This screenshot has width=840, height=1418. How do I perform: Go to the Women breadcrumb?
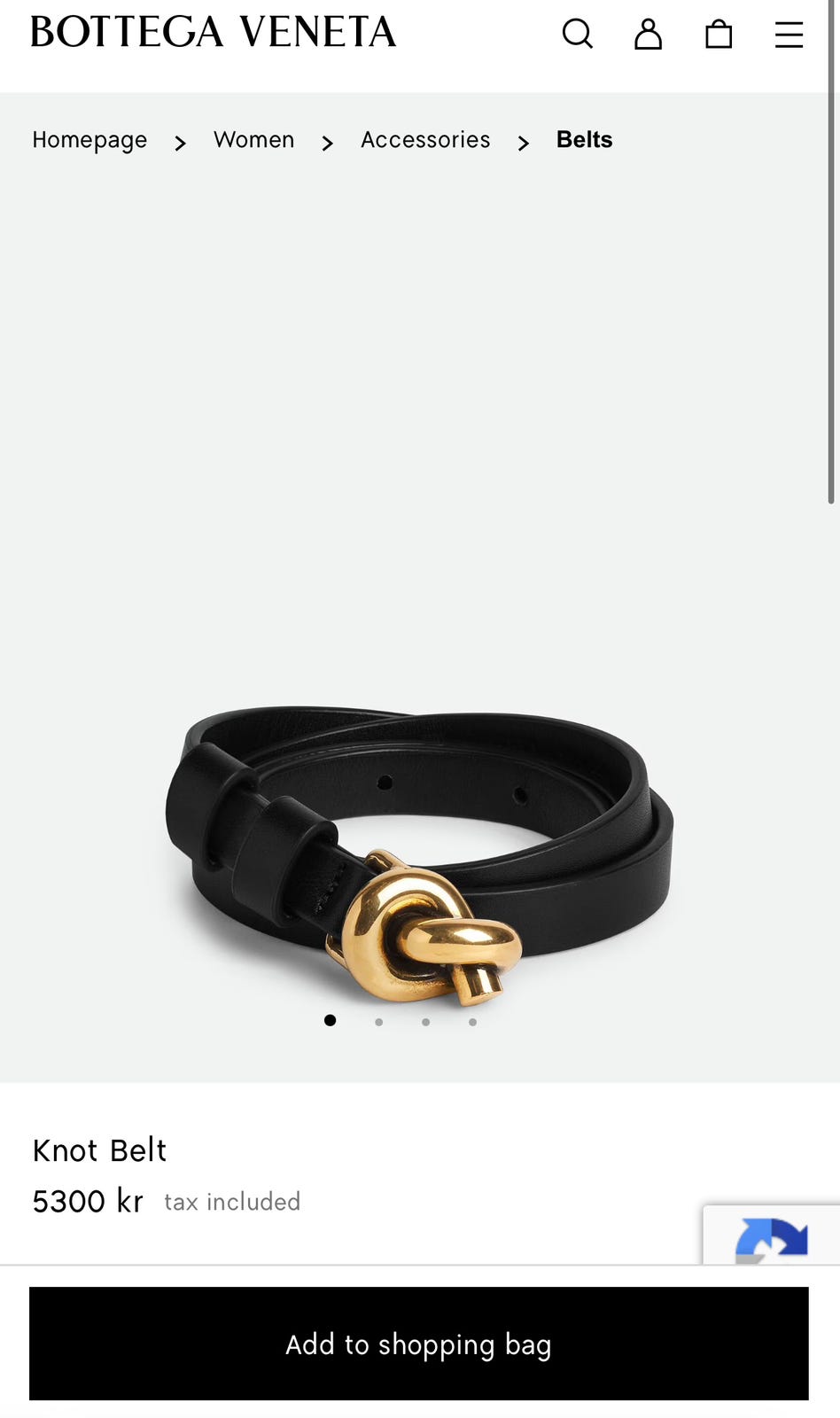pyautogui.click(x=253, y=140)
